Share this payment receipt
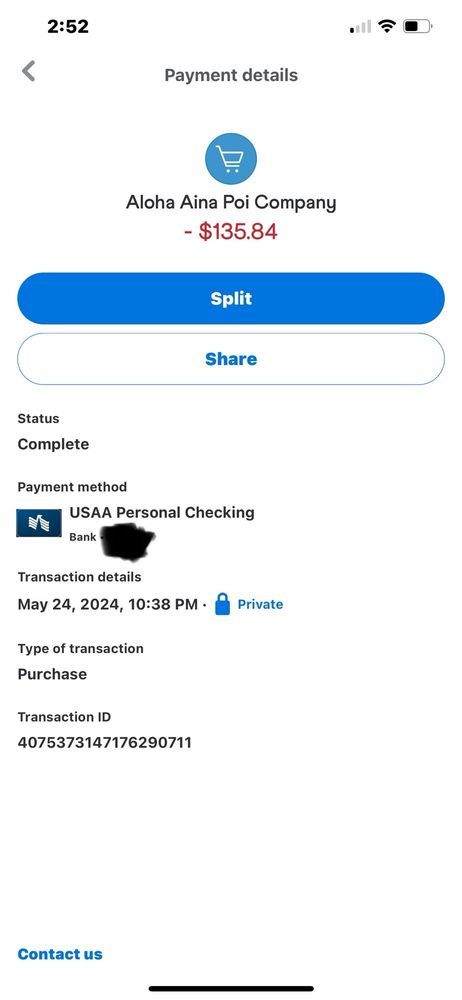 tap(231, 359)
